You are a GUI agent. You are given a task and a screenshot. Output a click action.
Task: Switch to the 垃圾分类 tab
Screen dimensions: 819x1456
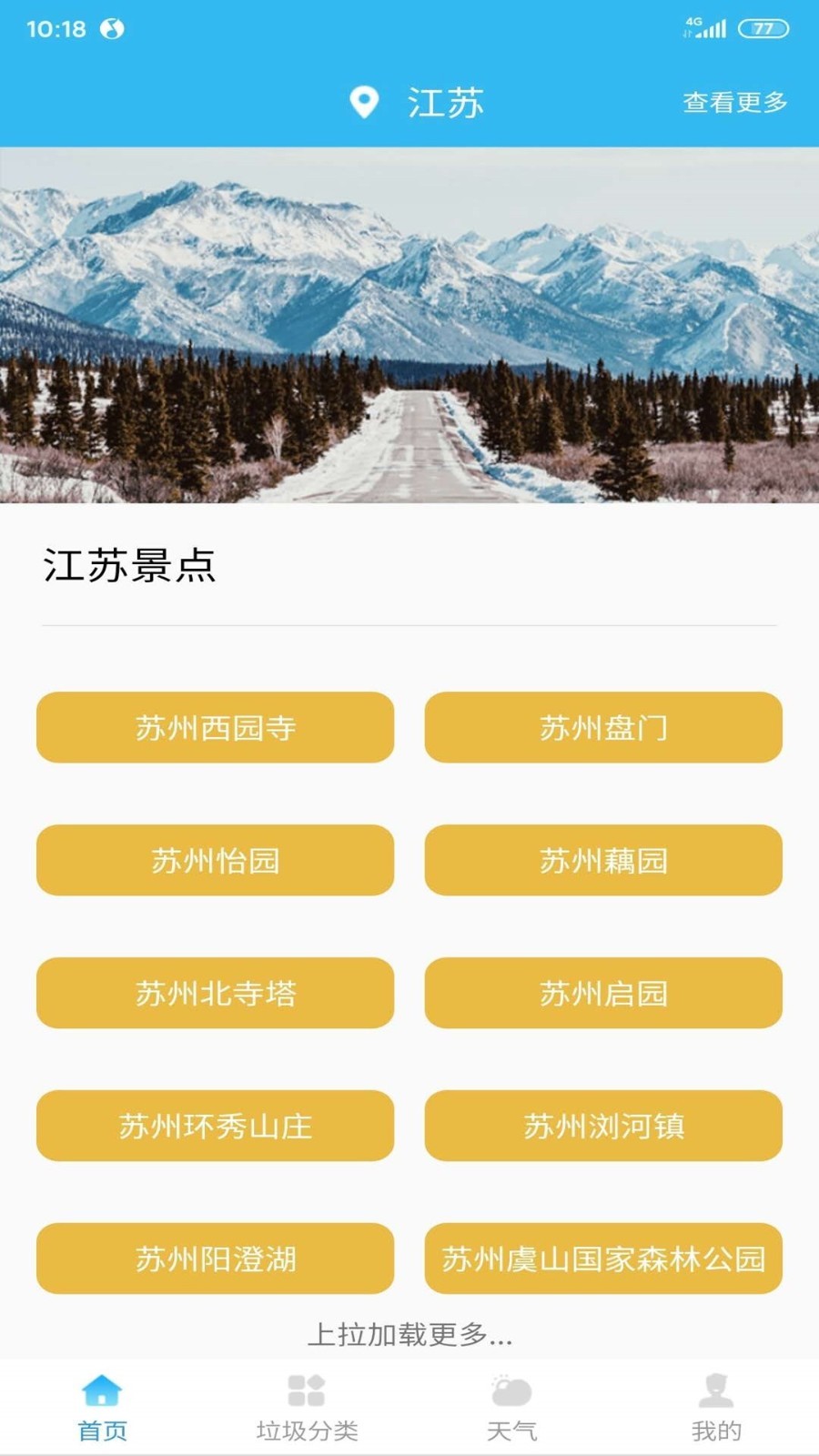(307, 1406)
